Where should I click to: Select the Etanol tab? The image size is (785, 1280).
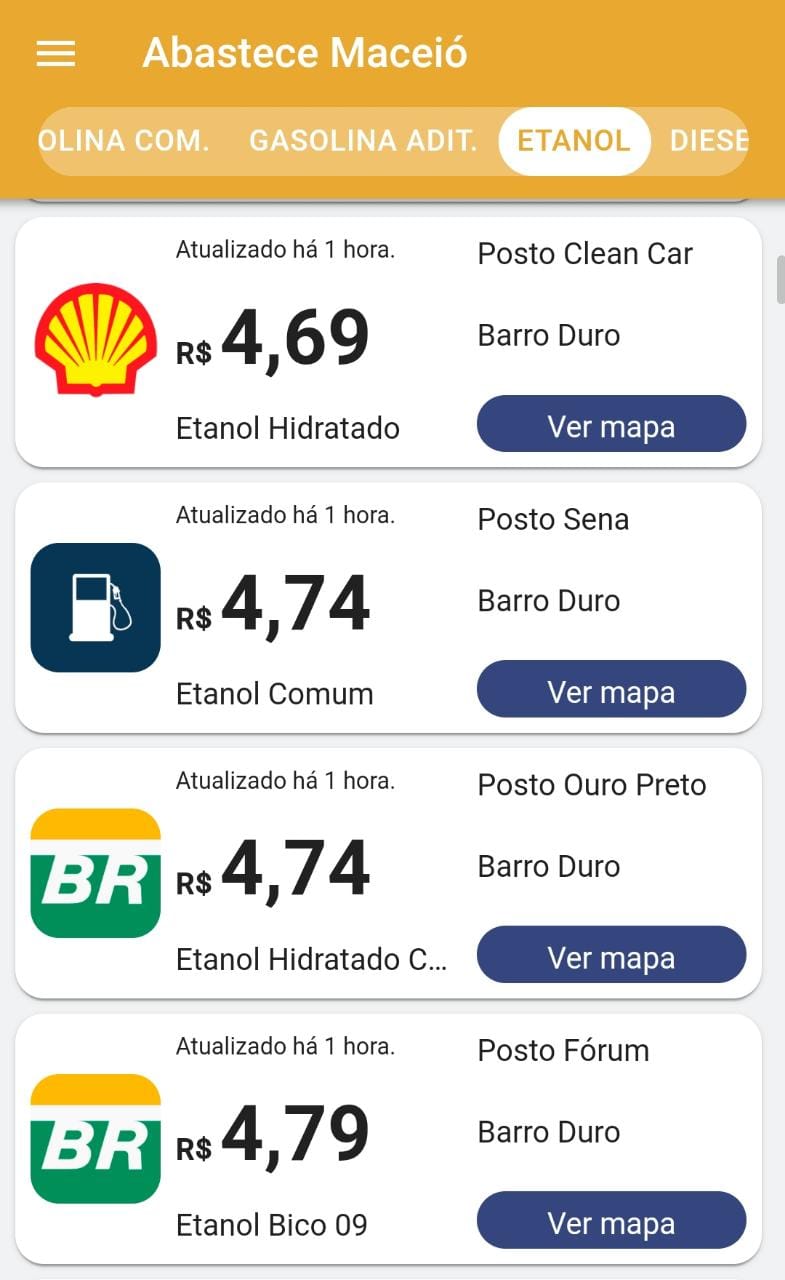pos(574,141)
